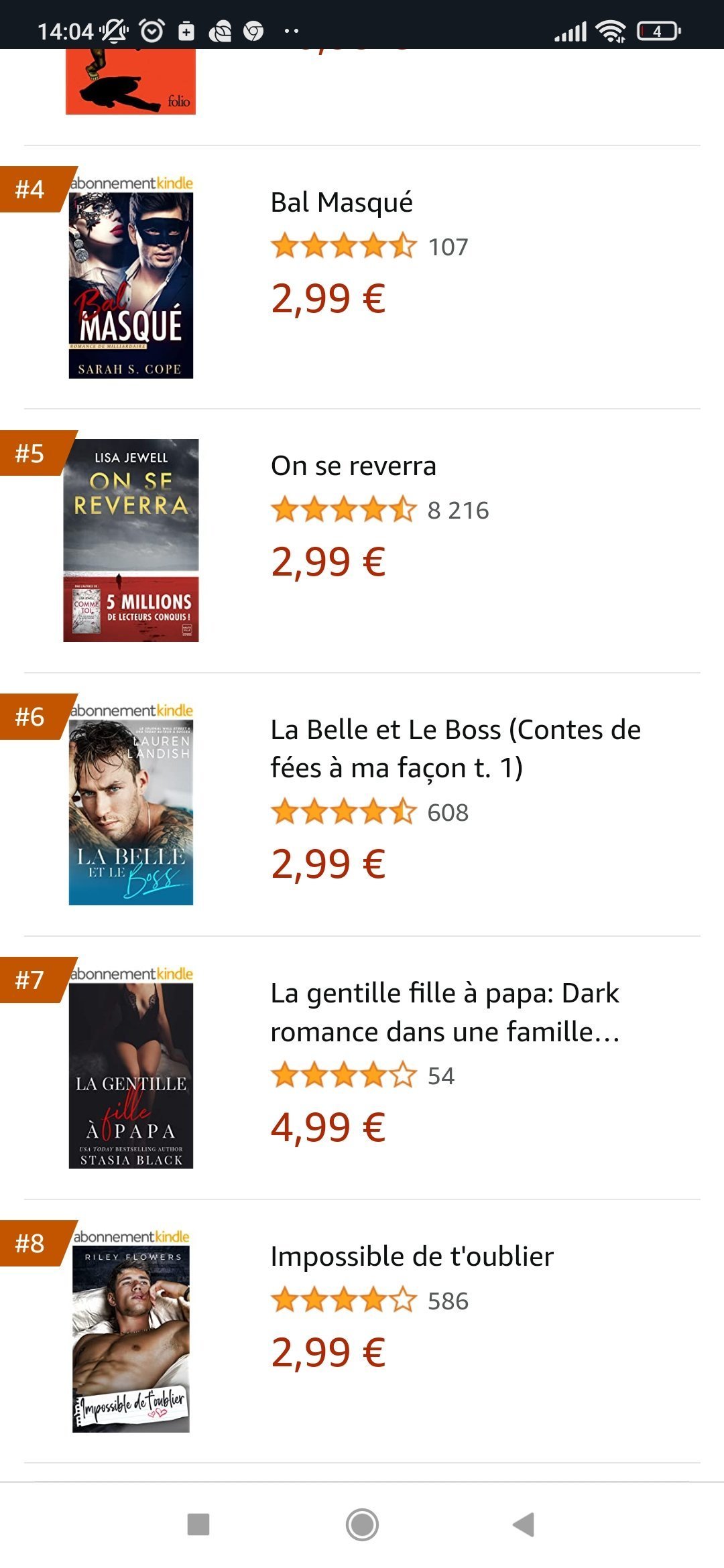Open the recent apps overview

198,1524
